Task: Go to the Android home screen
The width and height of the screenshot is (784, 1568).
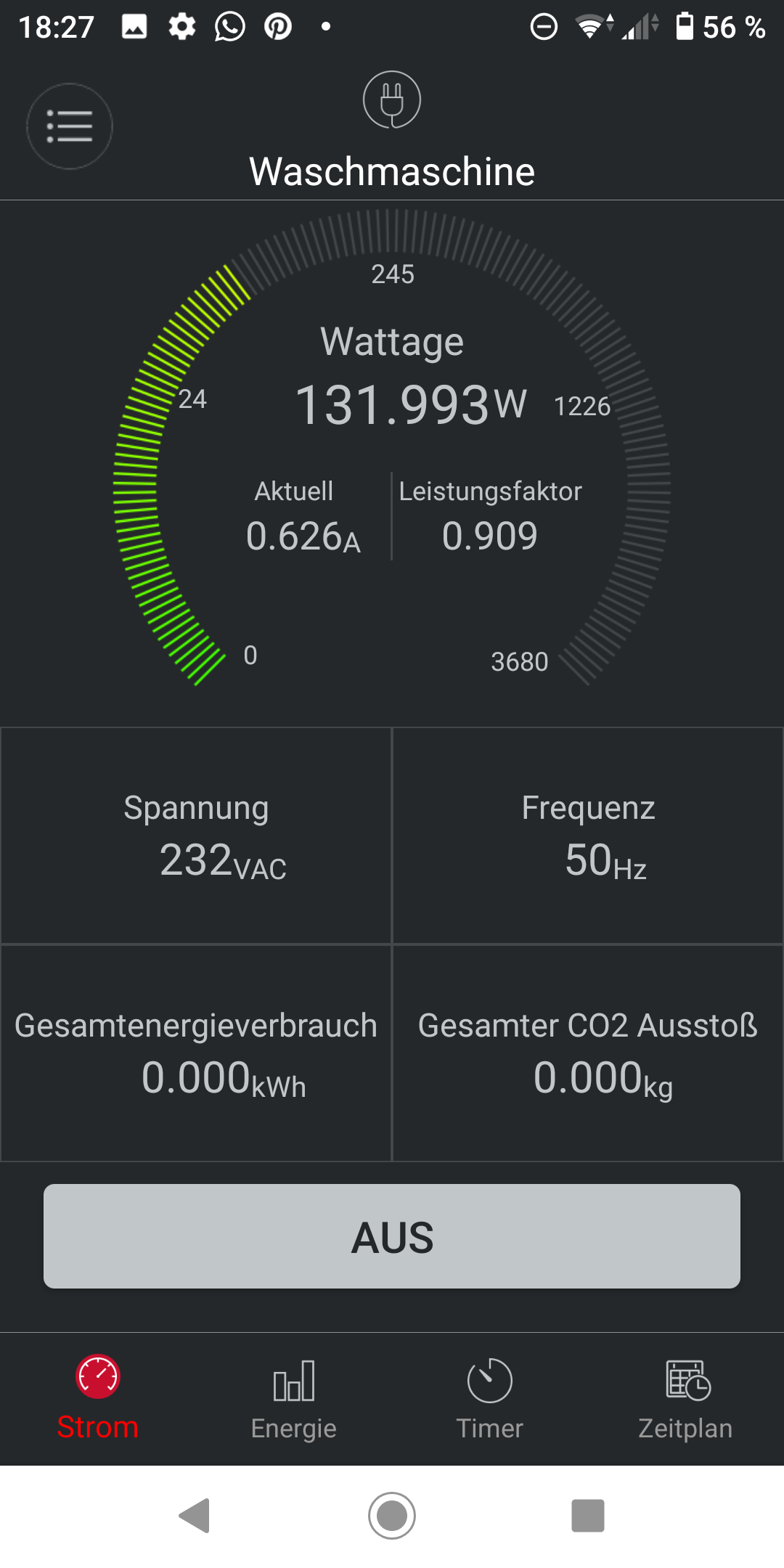Action: pyautogui.click(x=392, y=1516)
